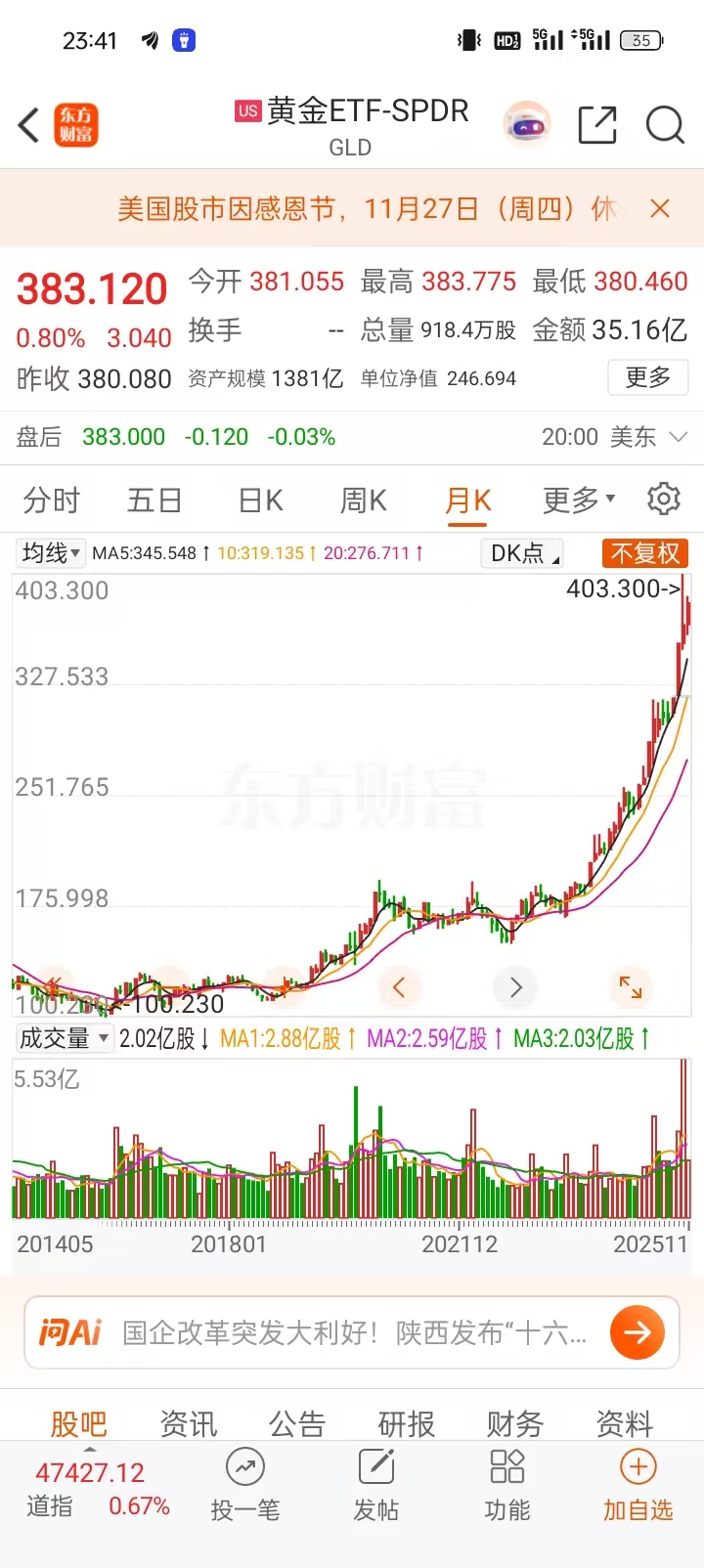Viewport: 704px width, 1568px height.
Task: Open the AI robot assistant
Action: point(526,125)
